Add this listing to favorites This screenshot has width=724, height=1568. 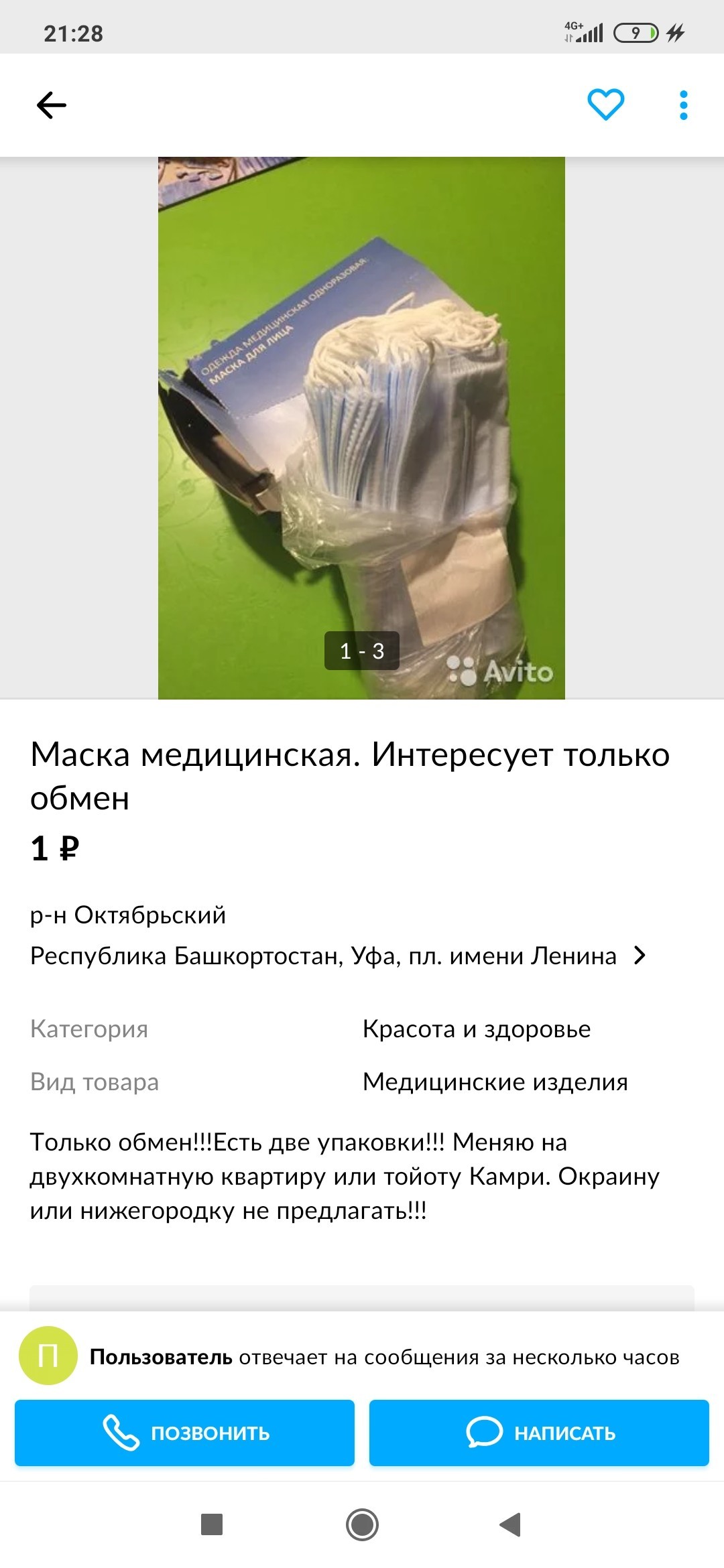[x=605, y=105]
